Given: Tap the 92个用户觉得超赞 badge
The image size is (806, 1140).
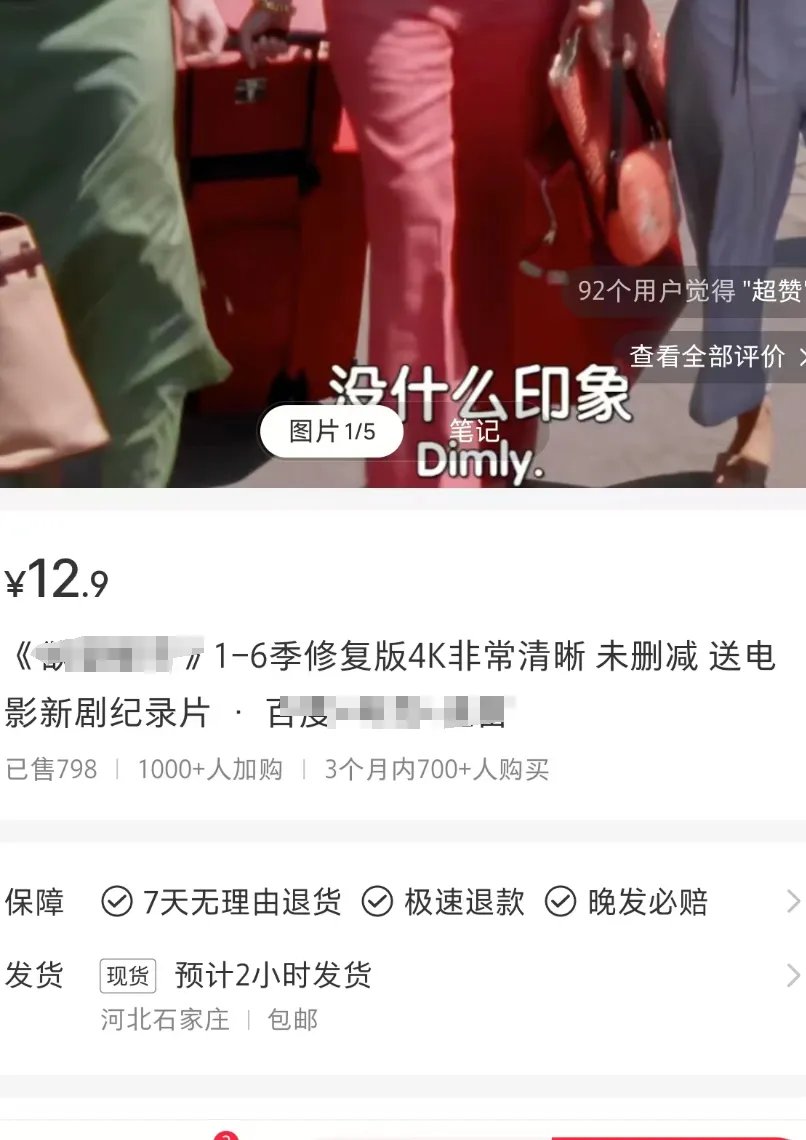Looking at the screenshot, I should click(690, 292).
